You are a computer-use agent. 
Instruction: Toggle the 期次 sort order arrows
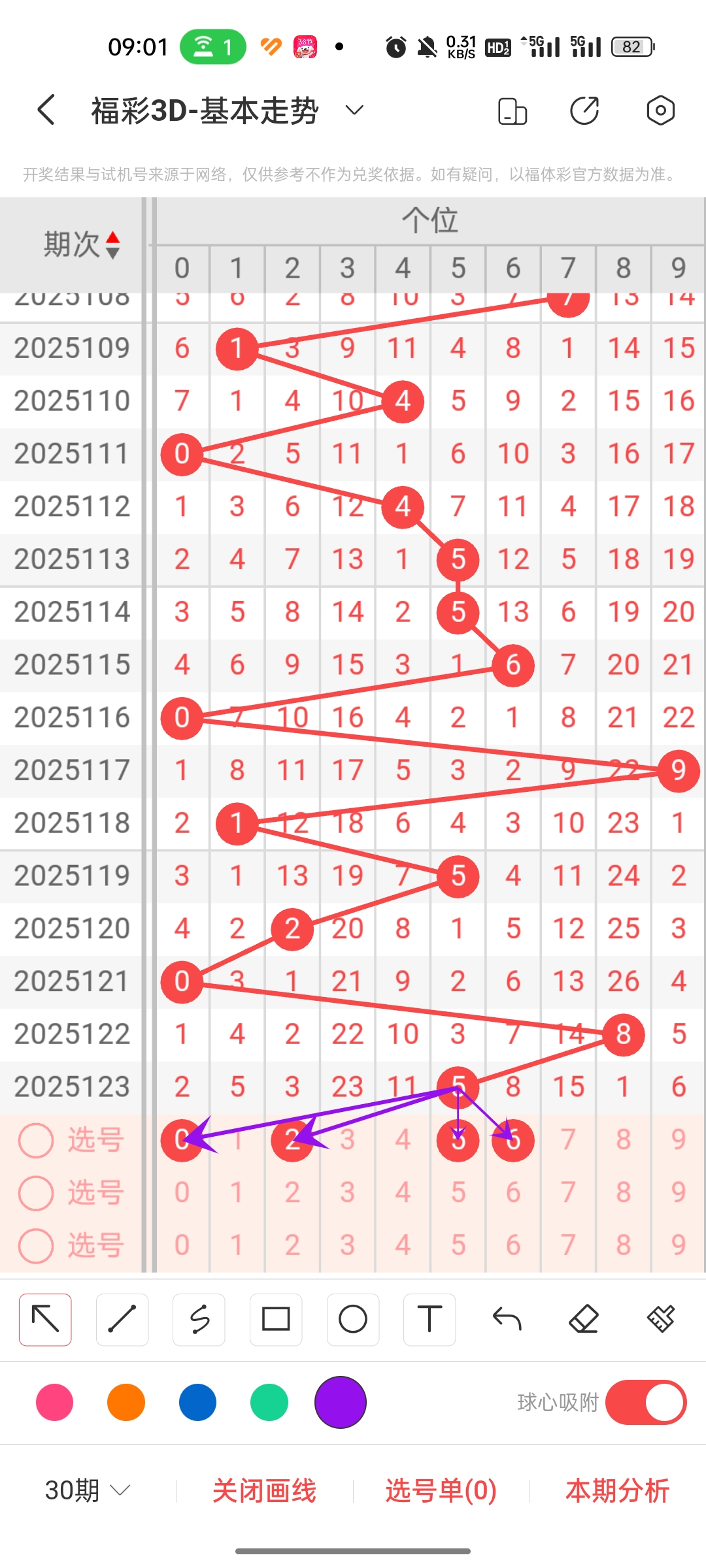coord(112,245)
